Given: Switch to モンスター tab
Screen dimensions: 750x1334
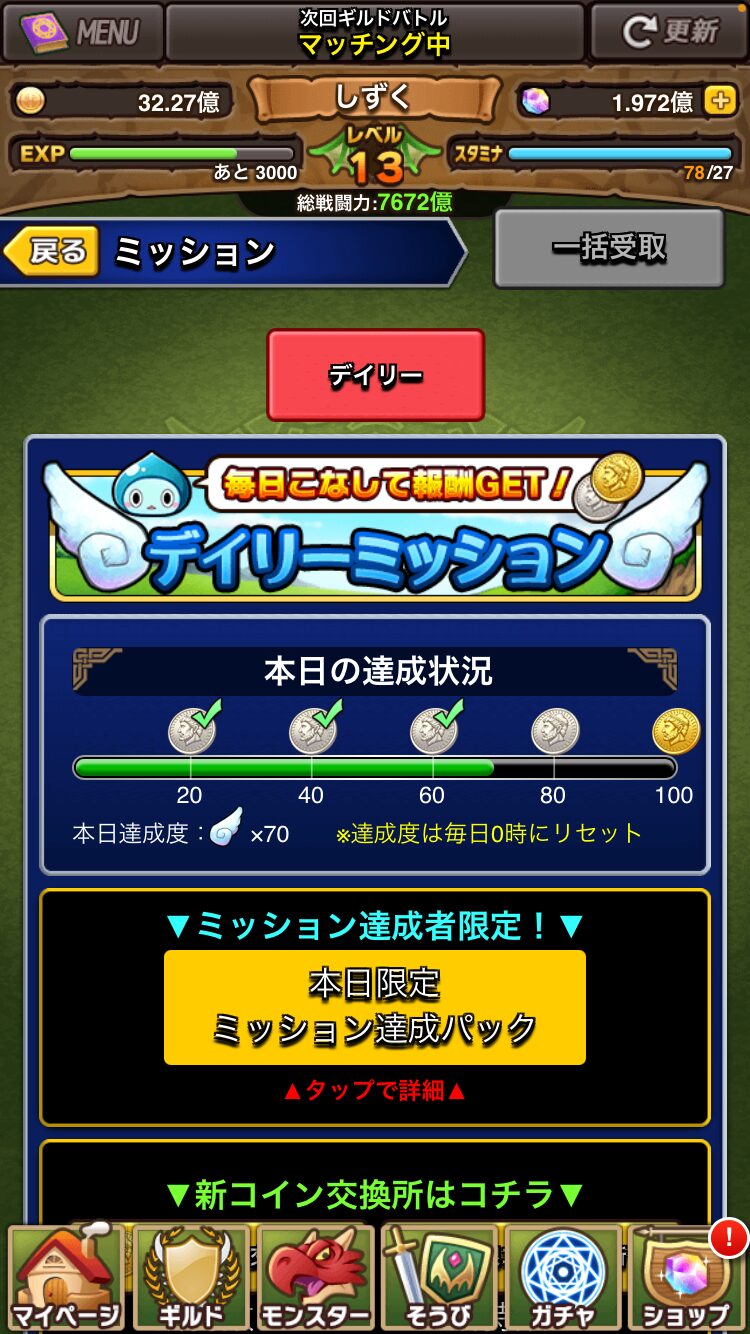Looking at the screenshot, I should coord(314,1278).
